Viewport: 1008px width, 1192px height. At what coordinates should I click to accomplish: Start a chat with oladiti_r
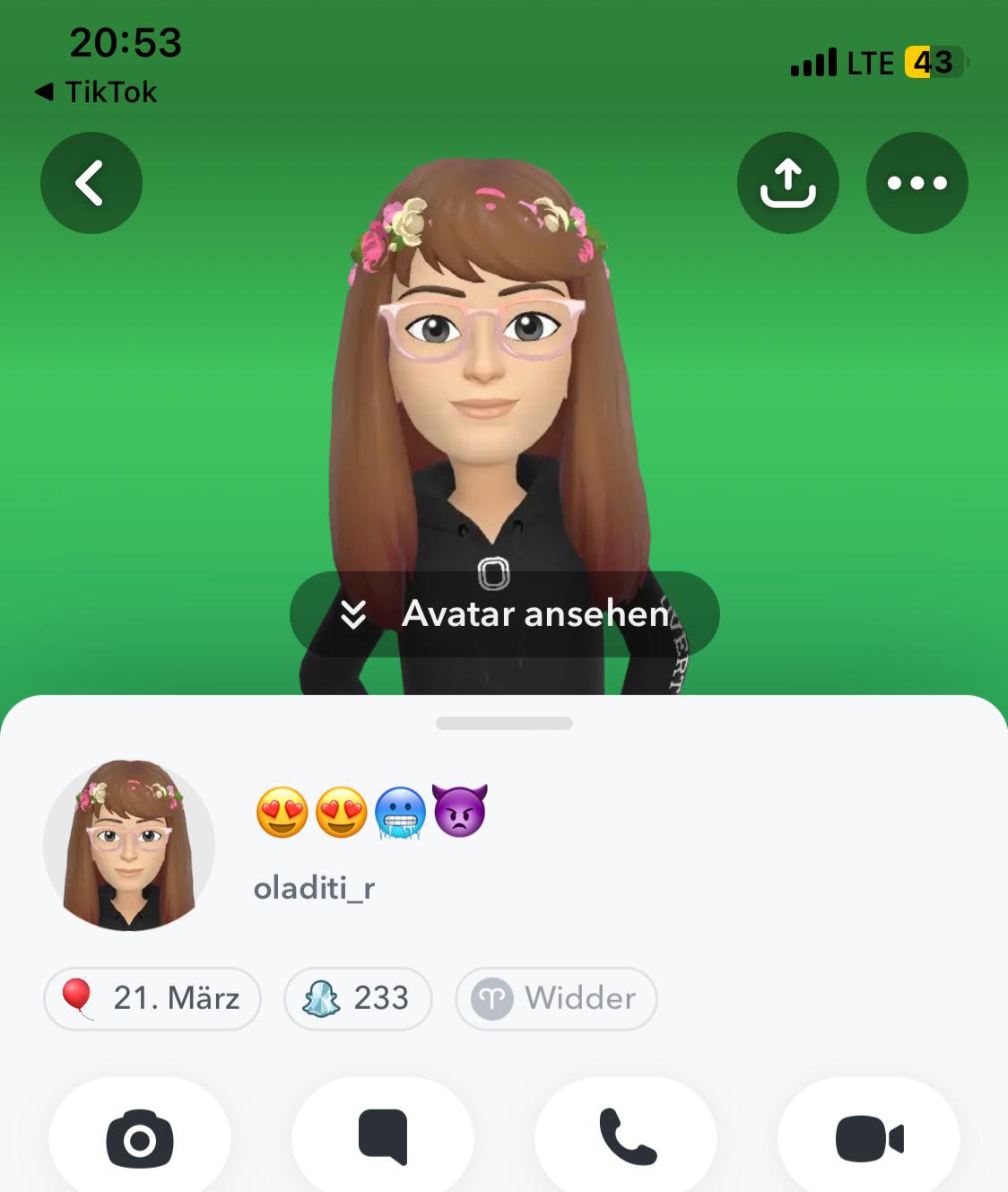coord(383,1139)
